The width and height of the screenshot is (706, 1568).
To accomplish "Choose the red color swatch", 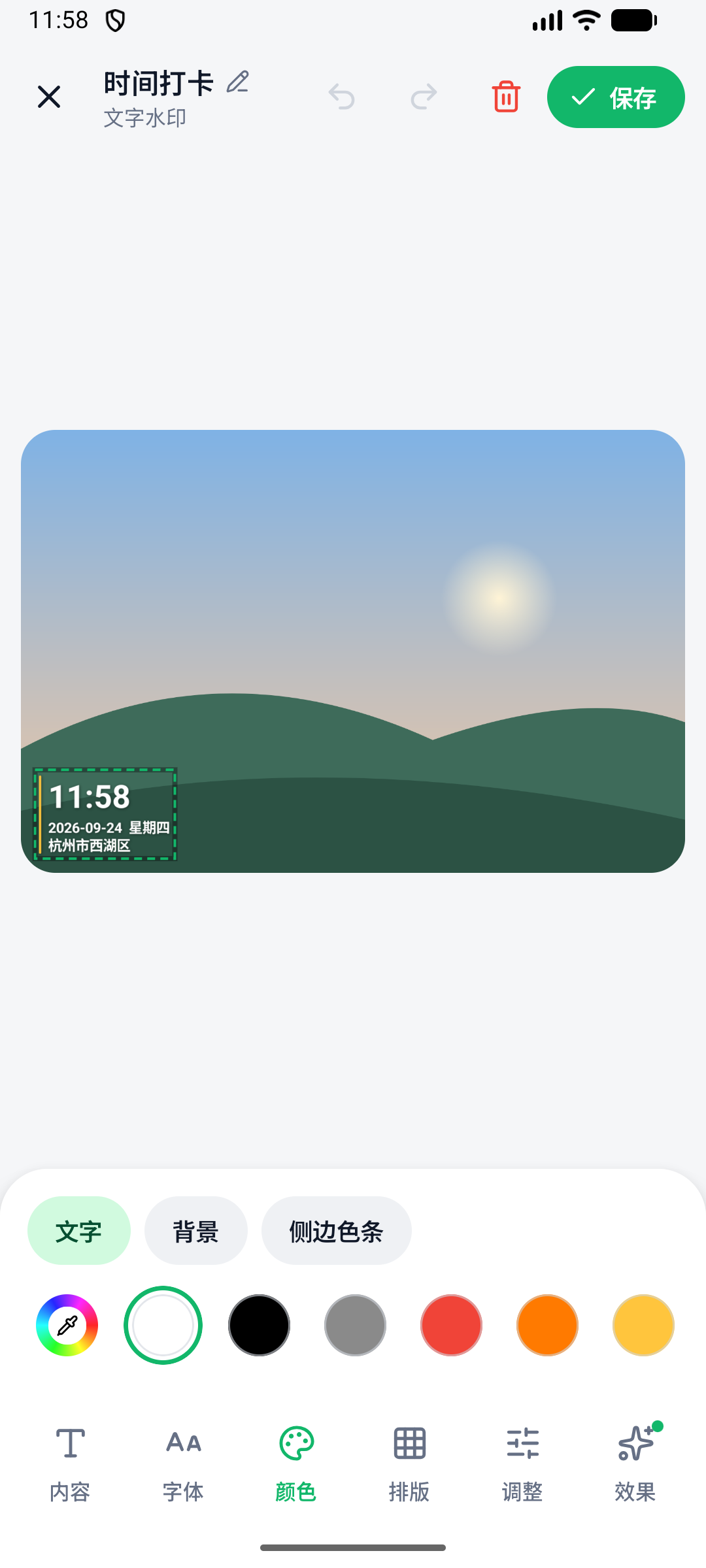I will [451, 1325].
